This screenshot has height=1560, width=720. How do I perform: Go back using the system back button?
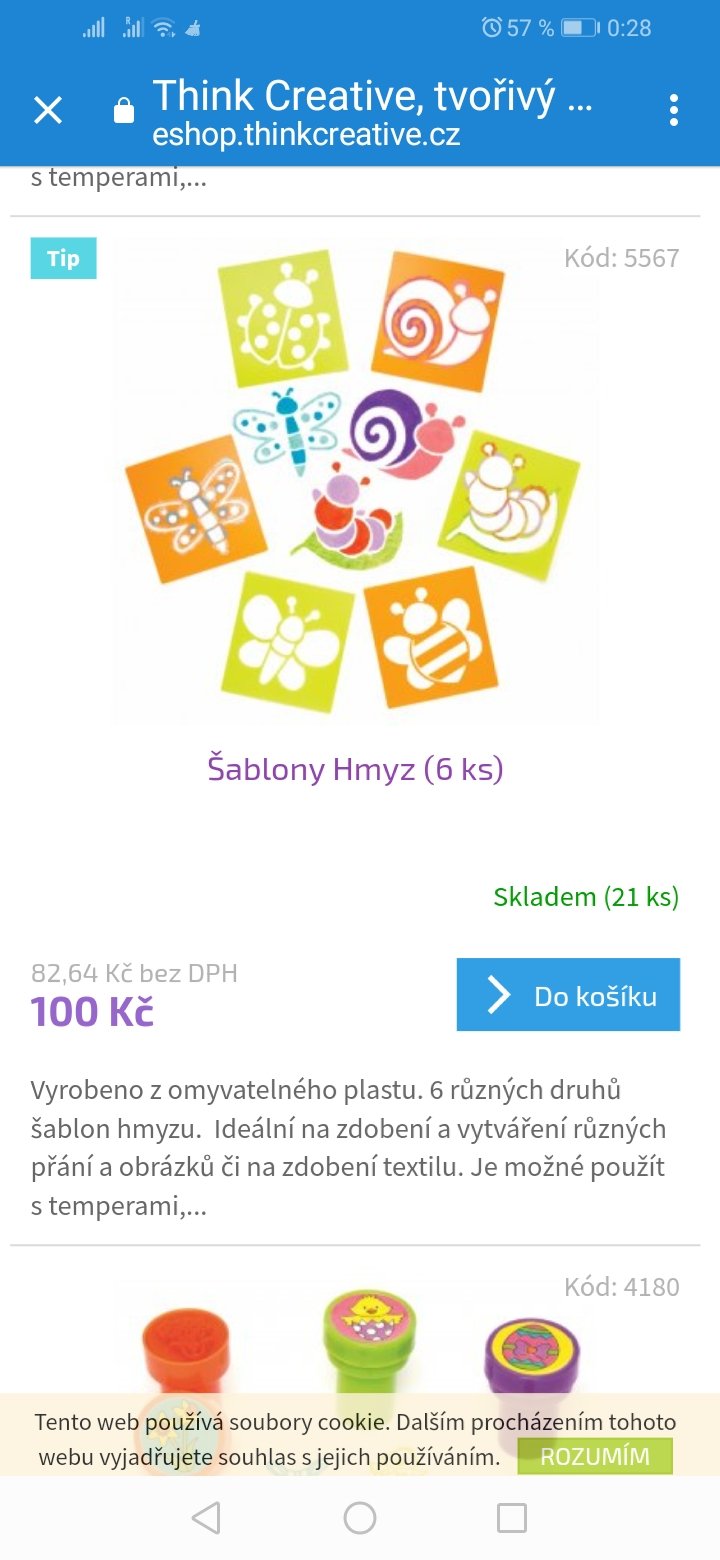[206, 1518]
